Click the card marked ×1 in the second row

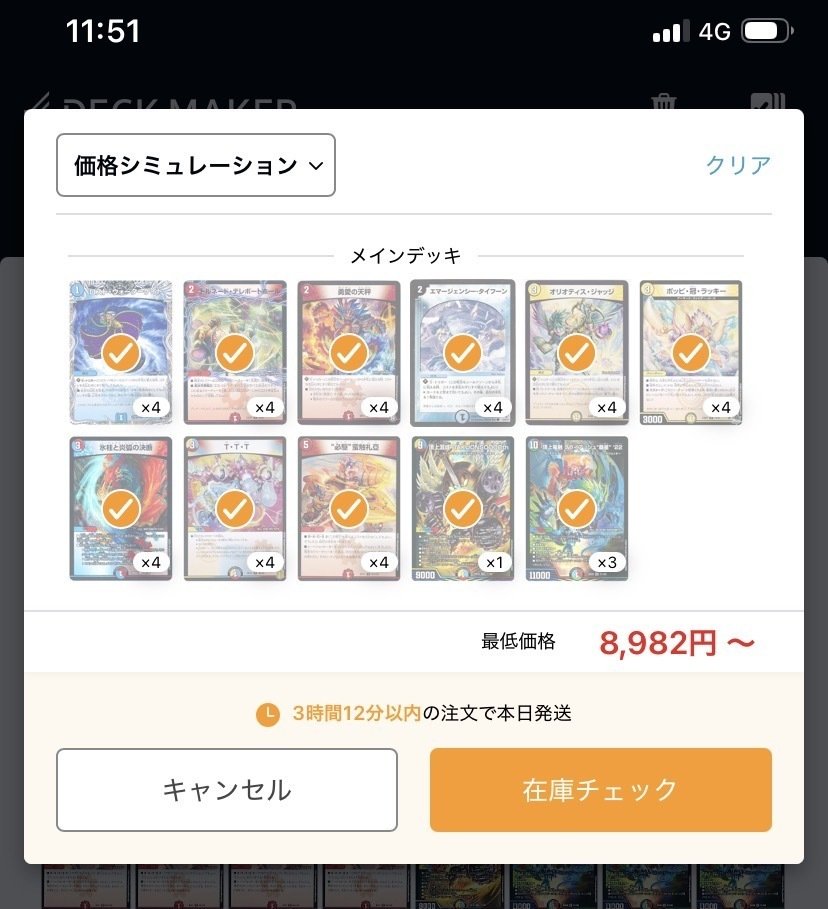click(462, 508)
